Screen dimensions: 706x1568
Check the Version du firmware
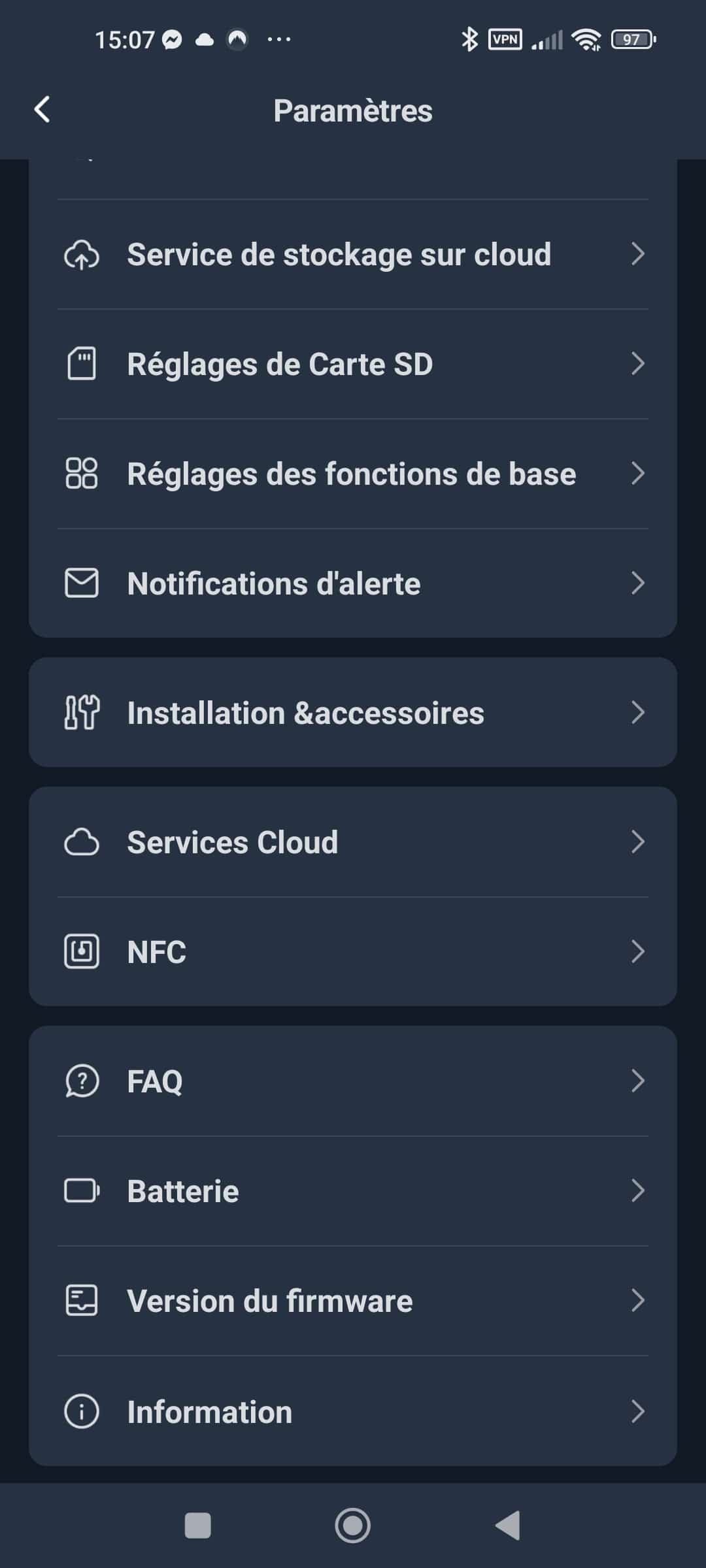click(x=353, y=1301)
